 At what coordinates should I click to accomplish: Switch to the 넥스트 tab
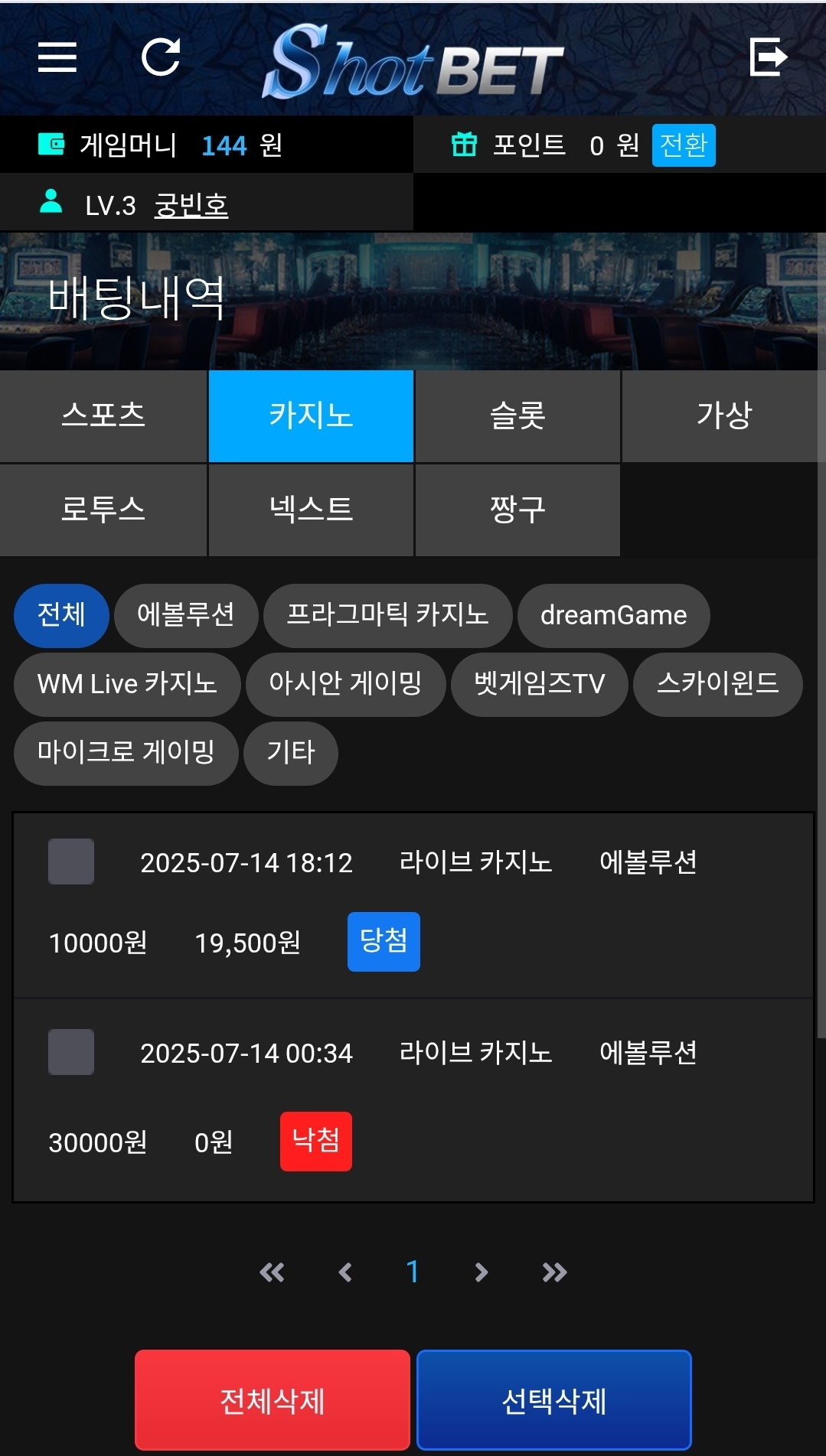pos(311,510)
